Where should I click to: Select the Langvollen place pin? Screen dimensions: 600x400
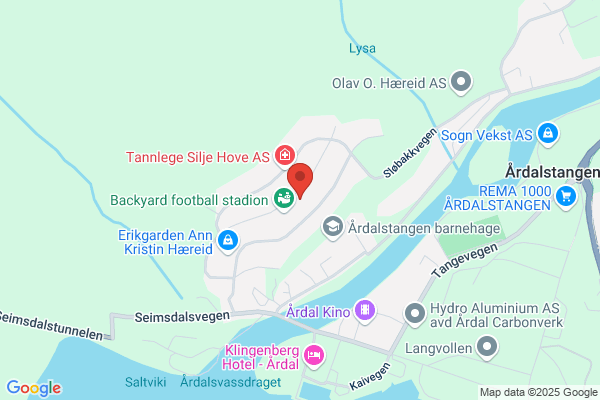click(487, 347)
